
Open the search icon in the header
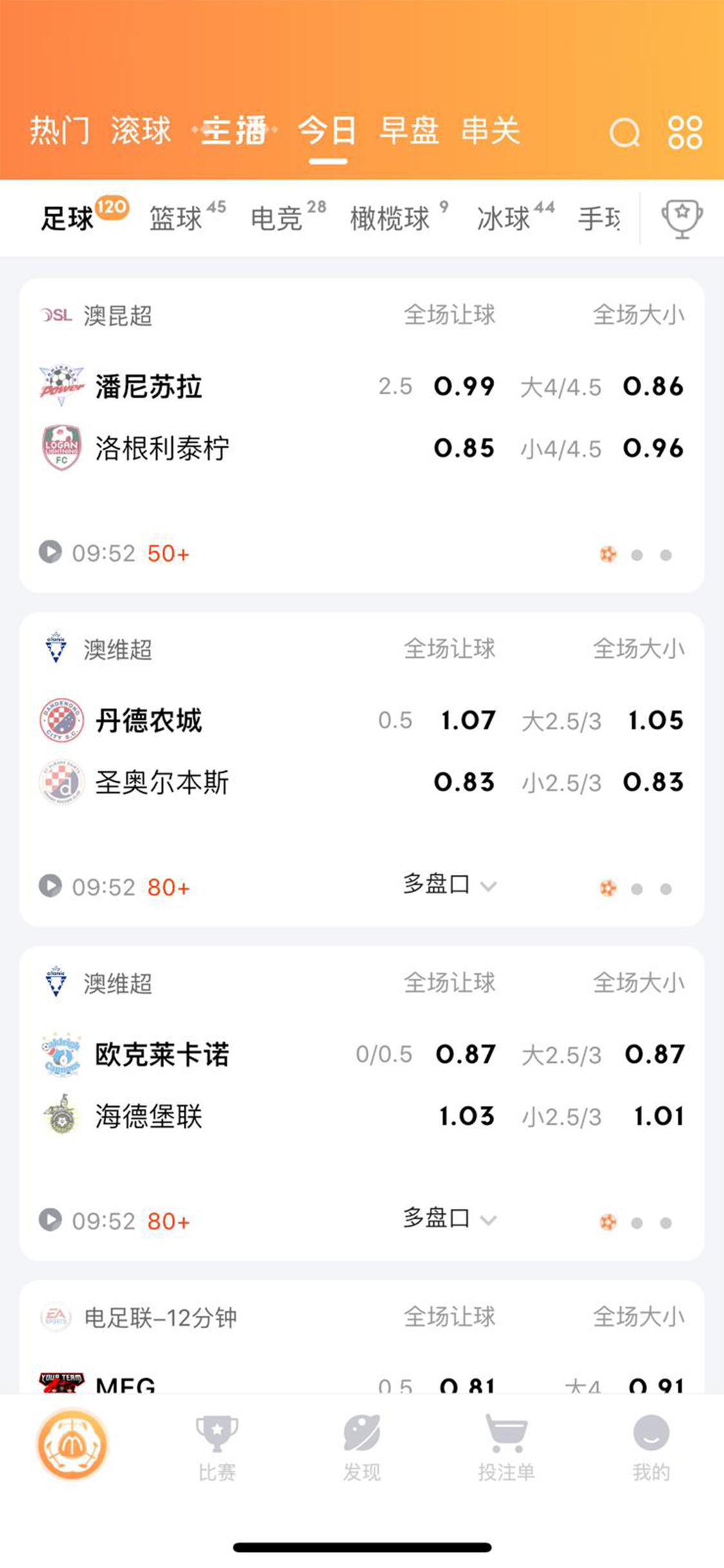click(x=624, y=133)
